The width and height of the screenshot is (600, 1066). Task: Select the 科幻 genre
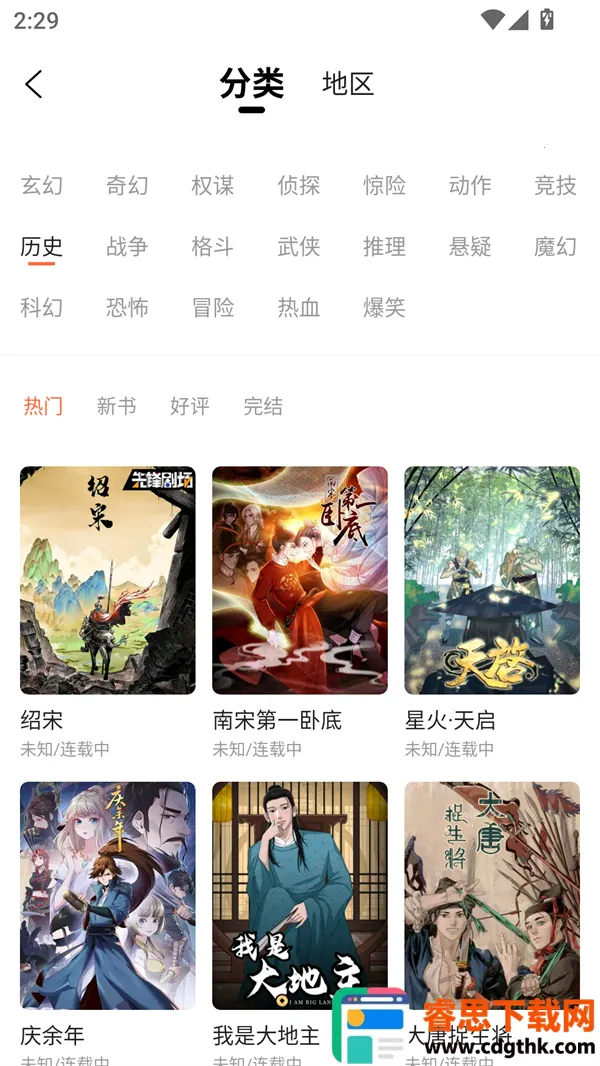(42, 307)
